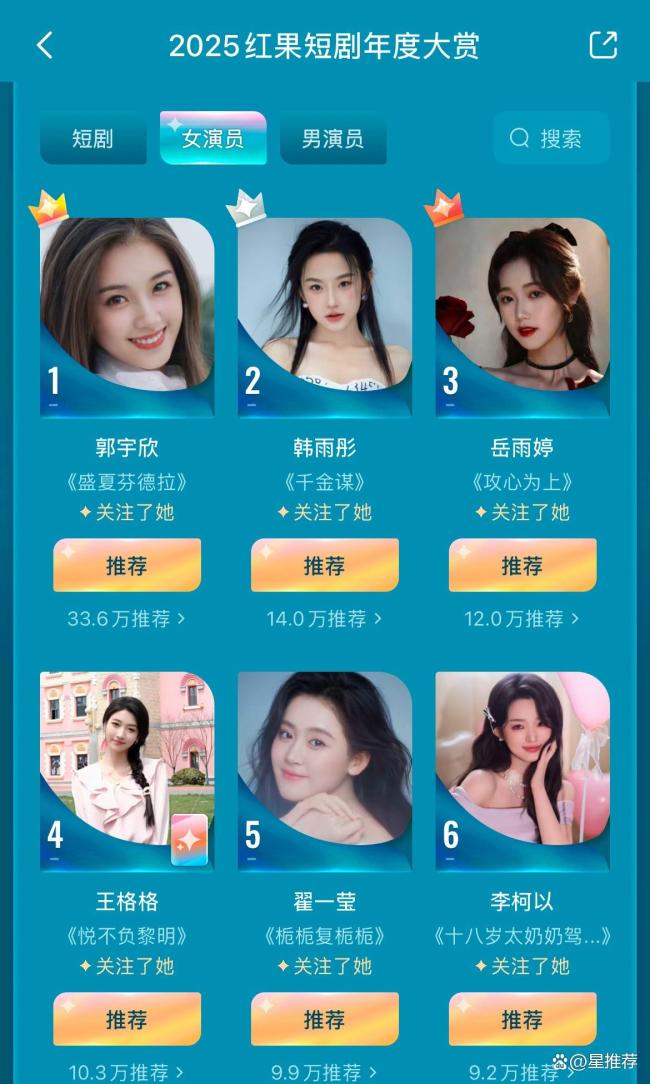650x1084 pixels.
Task: Go back from the 红果短剧年度大赏 page
Action: click(x=44, y=45)
